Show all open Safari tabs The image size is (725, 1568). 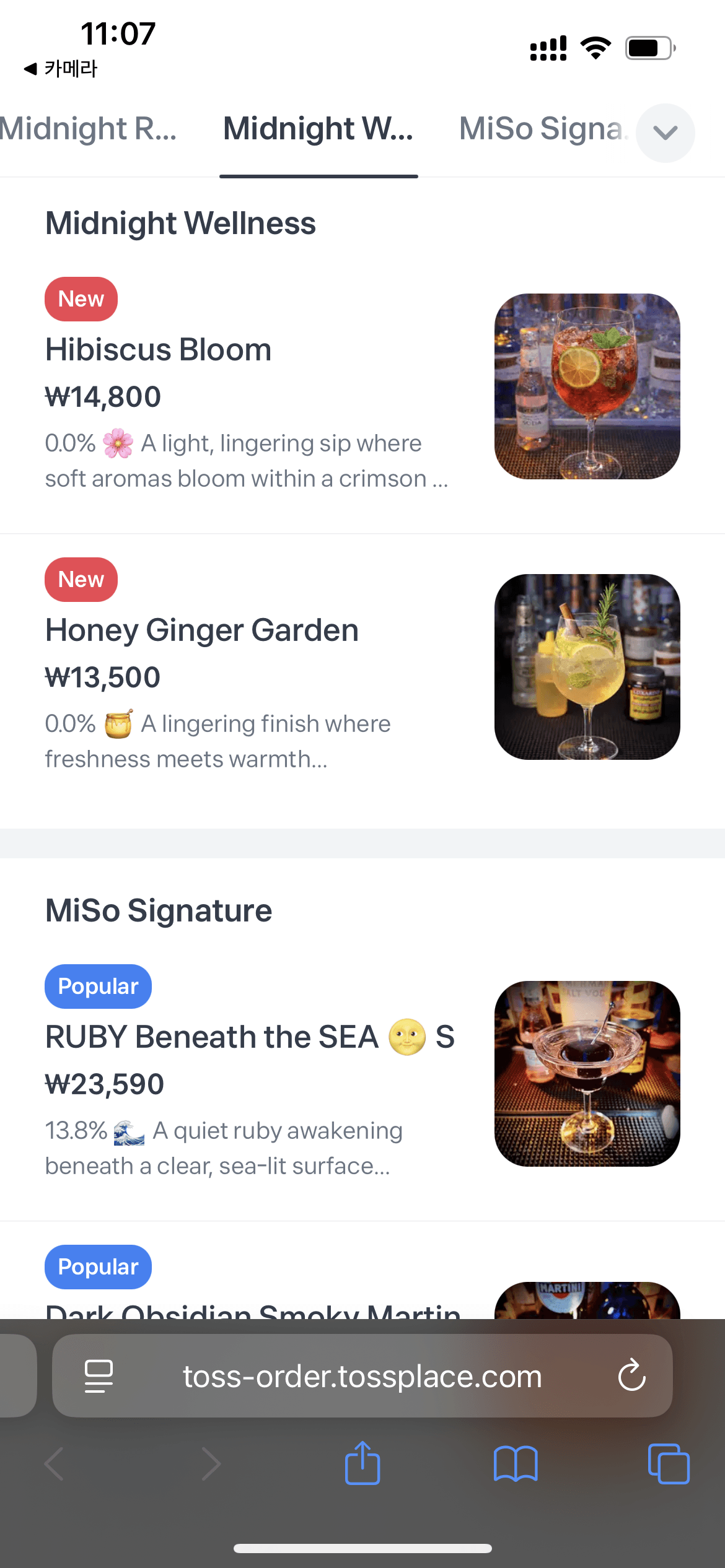click(668, 1464)
